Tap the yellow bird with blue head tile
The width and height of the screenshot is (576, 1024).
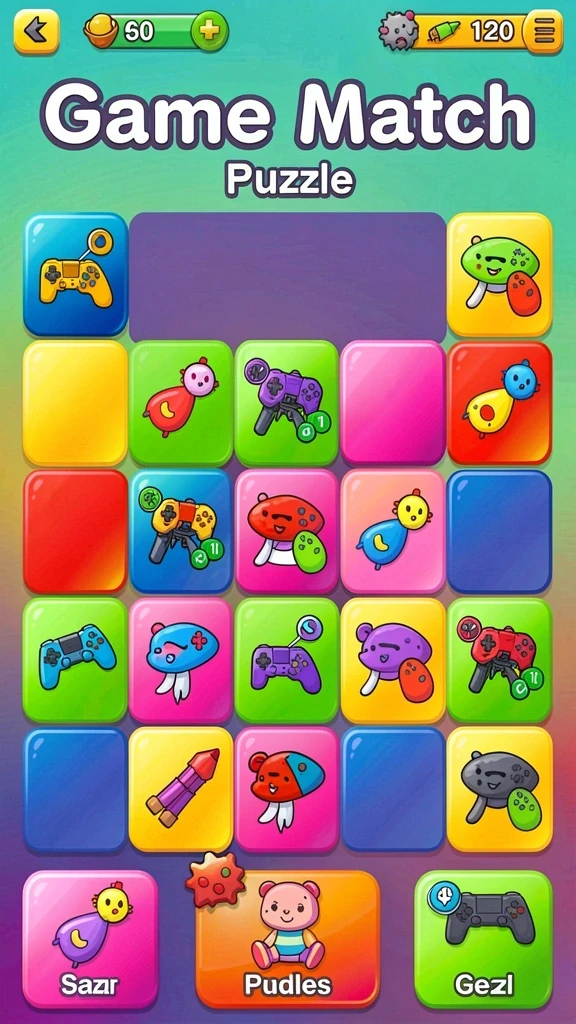[500, 403]
